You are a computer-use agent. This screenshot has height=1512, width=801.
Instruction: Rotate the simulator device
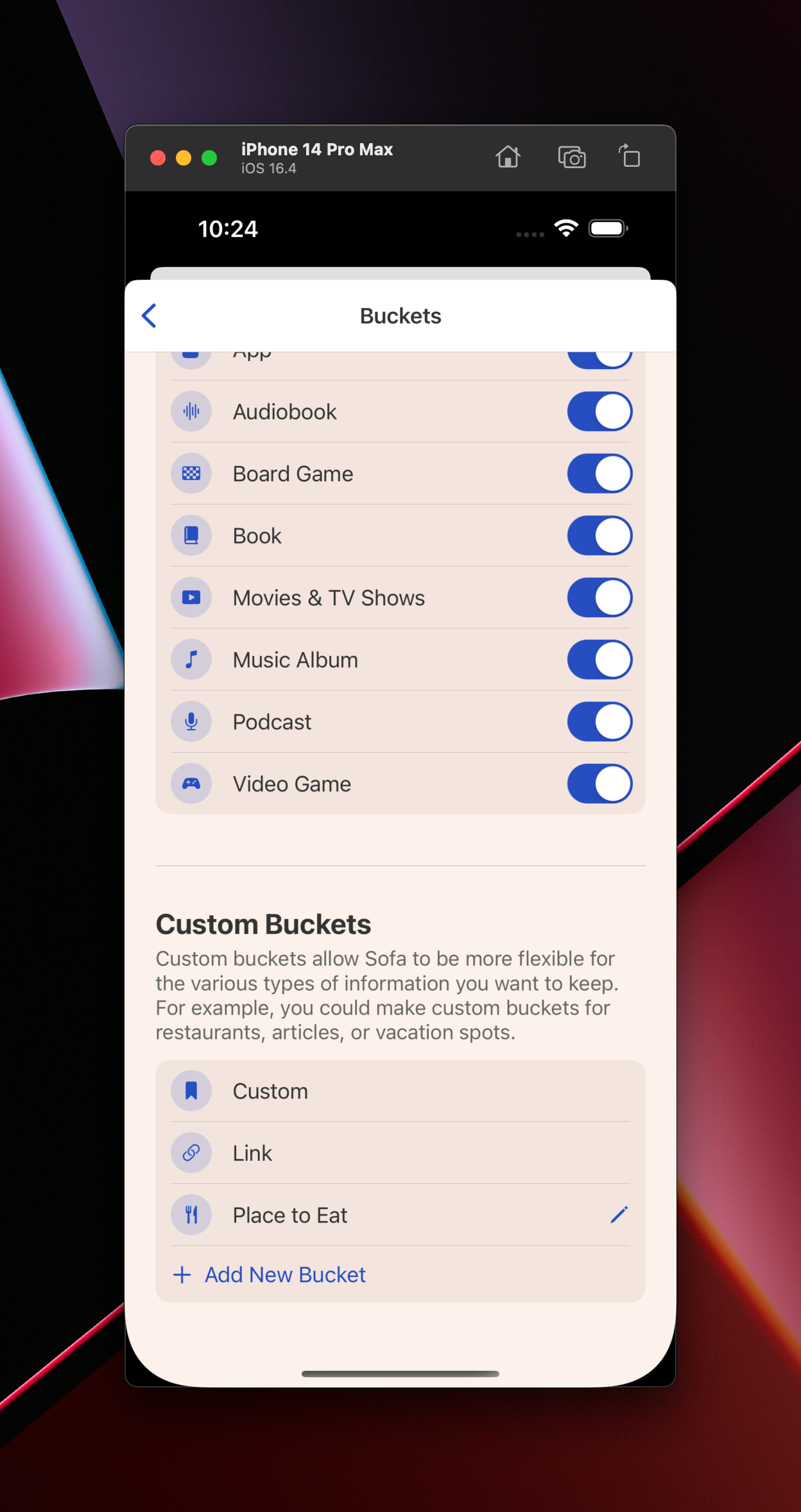(630, 157)
